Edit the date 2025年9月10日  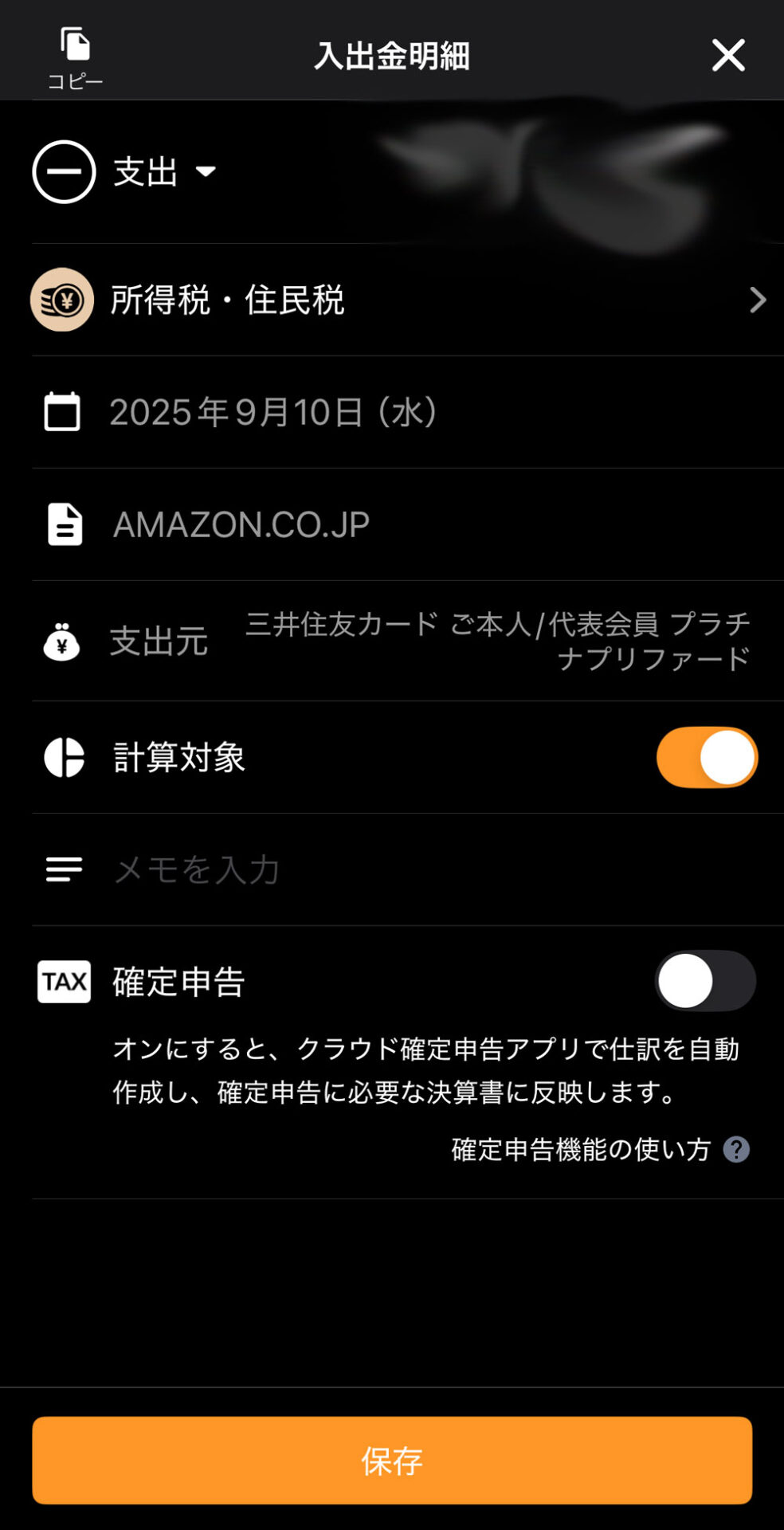point(273,413)
